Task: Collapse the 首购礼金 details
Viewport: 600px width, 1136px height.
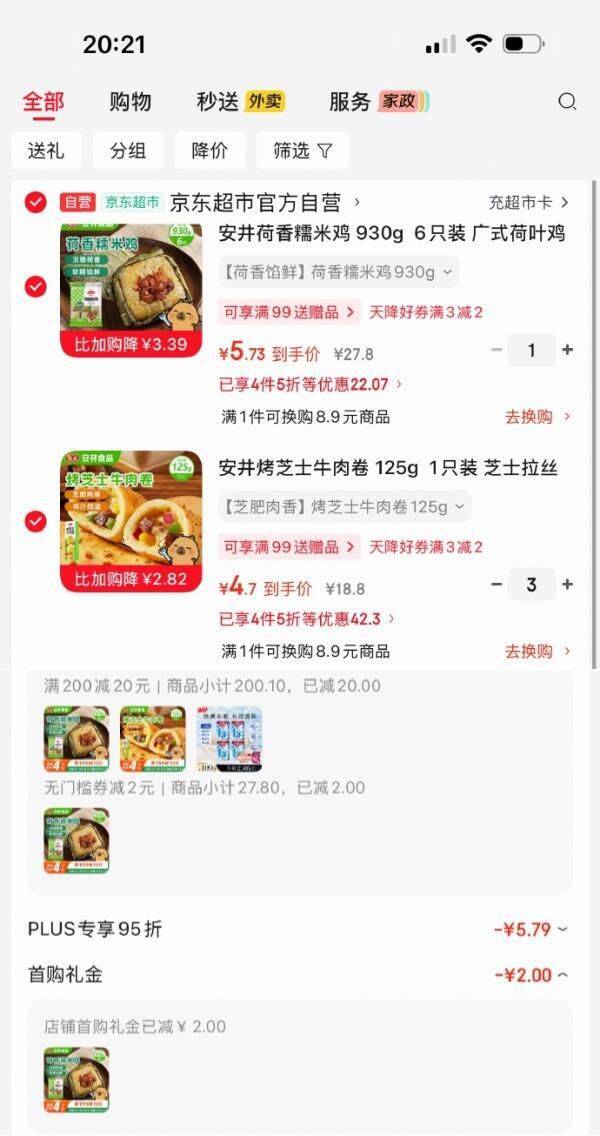Action: click(x=531, y=975)
